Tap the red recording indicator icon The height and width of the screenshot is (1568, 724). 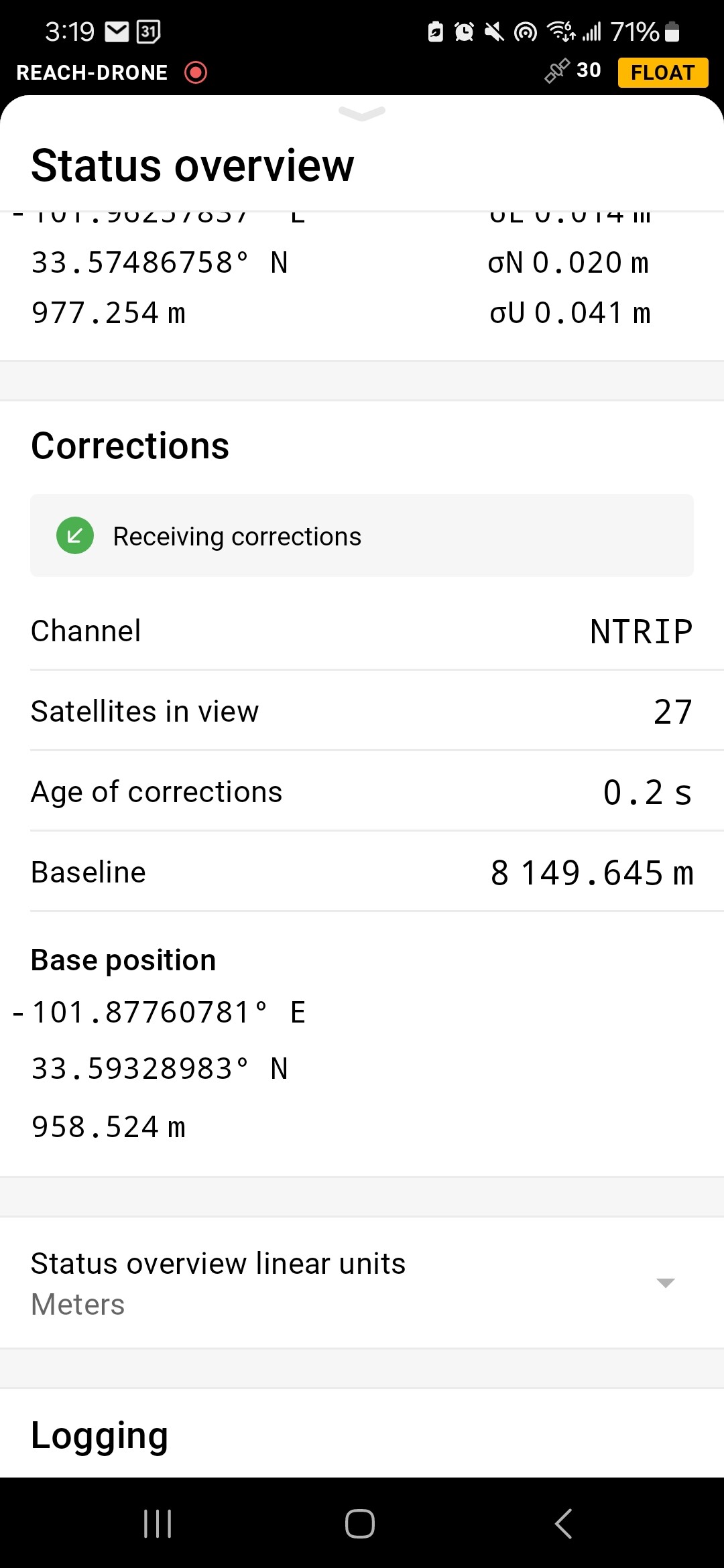pos(196,72)
